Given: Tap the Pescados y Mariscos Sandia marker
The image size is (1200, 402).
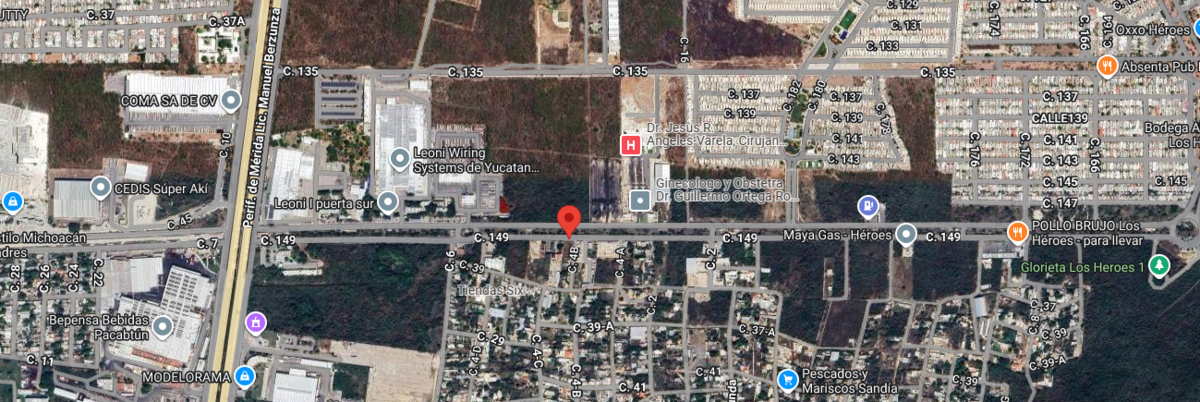Looking at the screenshot, I should pyautogui.click(x=788, y=380).
